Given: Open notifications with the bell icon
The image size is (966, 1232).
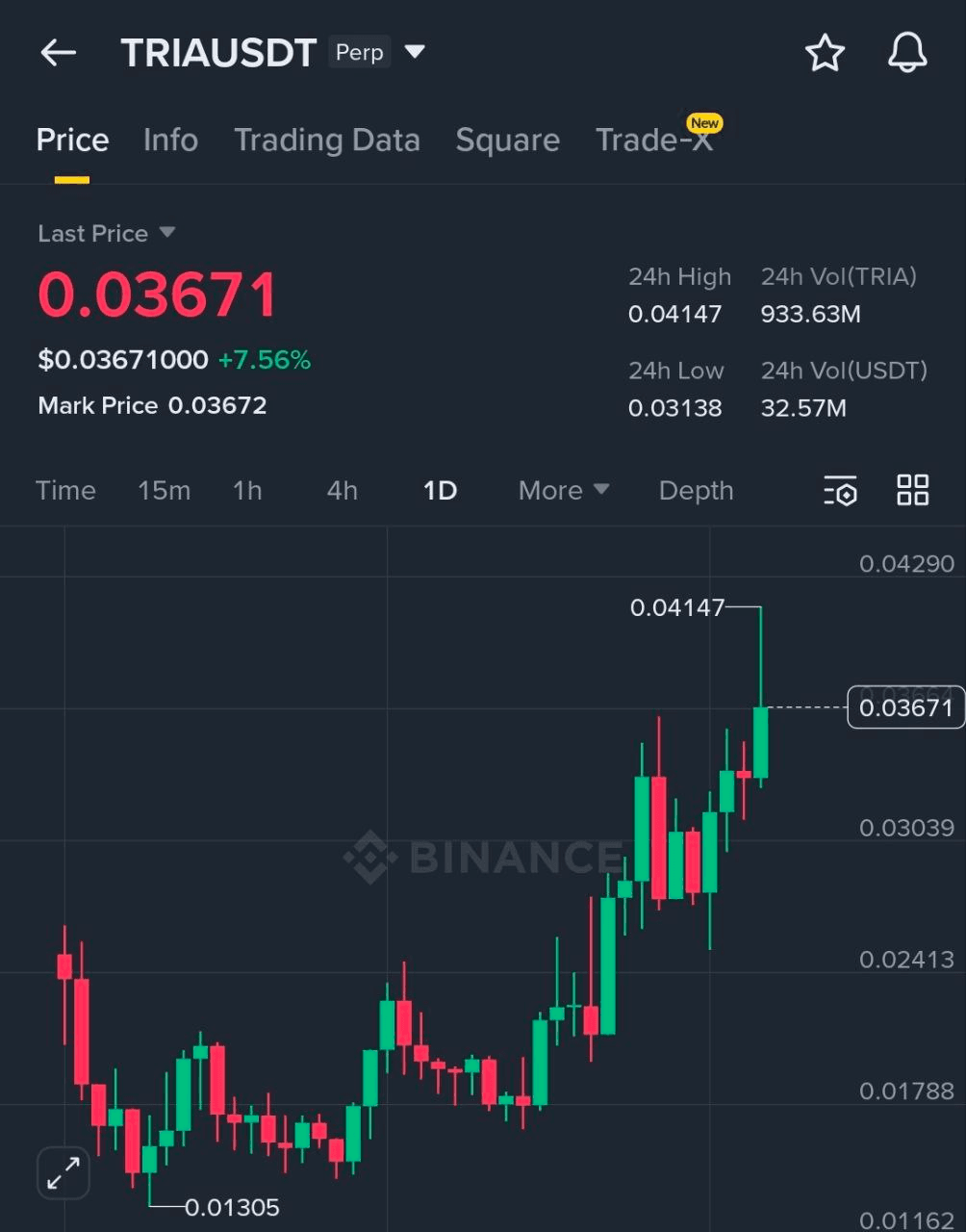Looking at the screenshot, I should pos(905,54).
